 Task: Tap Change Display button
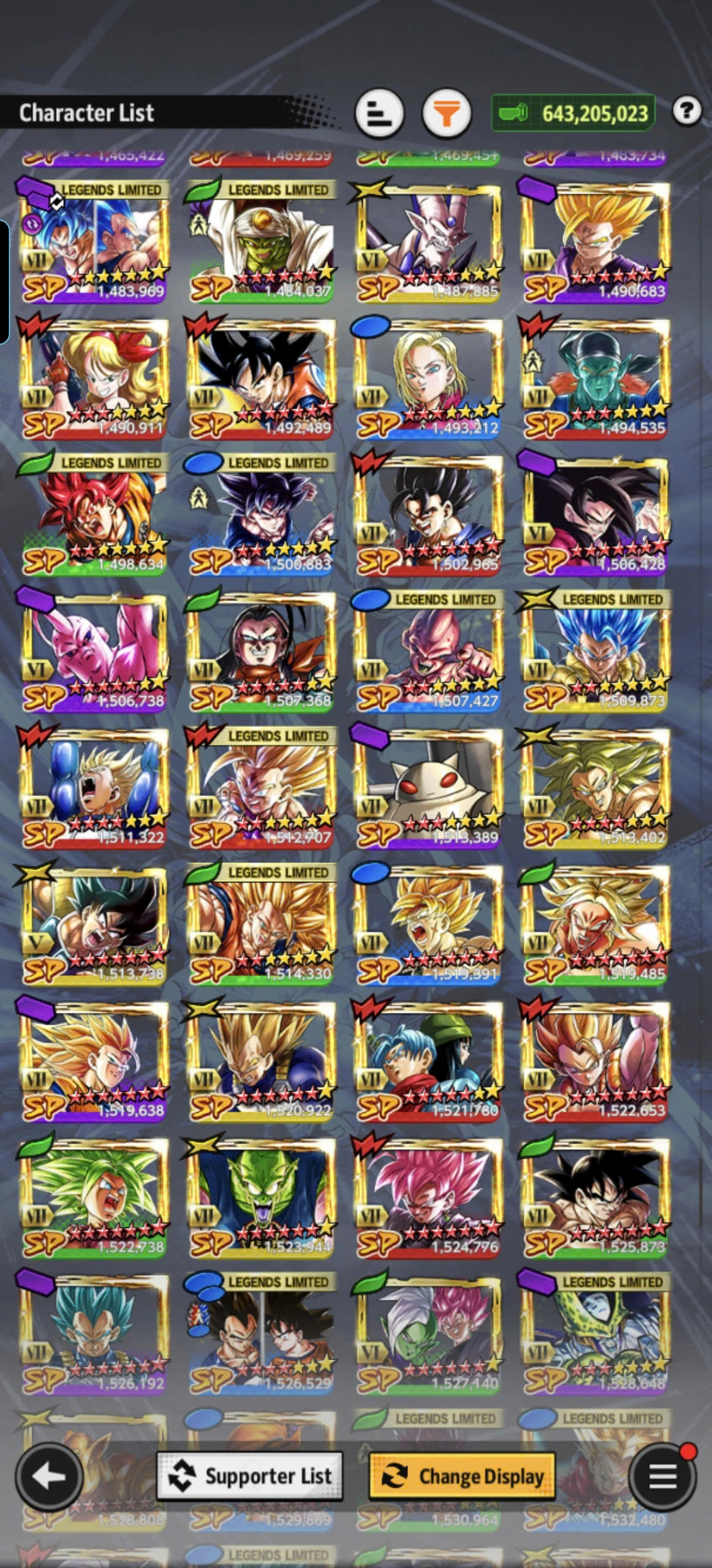pyautogui.click(x=462, y=1476)
